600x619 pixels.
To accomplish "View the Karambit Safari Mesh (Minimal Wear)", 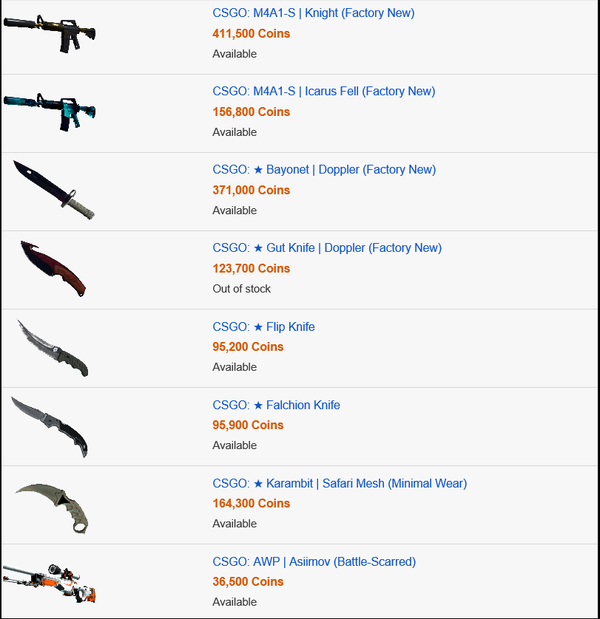I will [339, 483].
